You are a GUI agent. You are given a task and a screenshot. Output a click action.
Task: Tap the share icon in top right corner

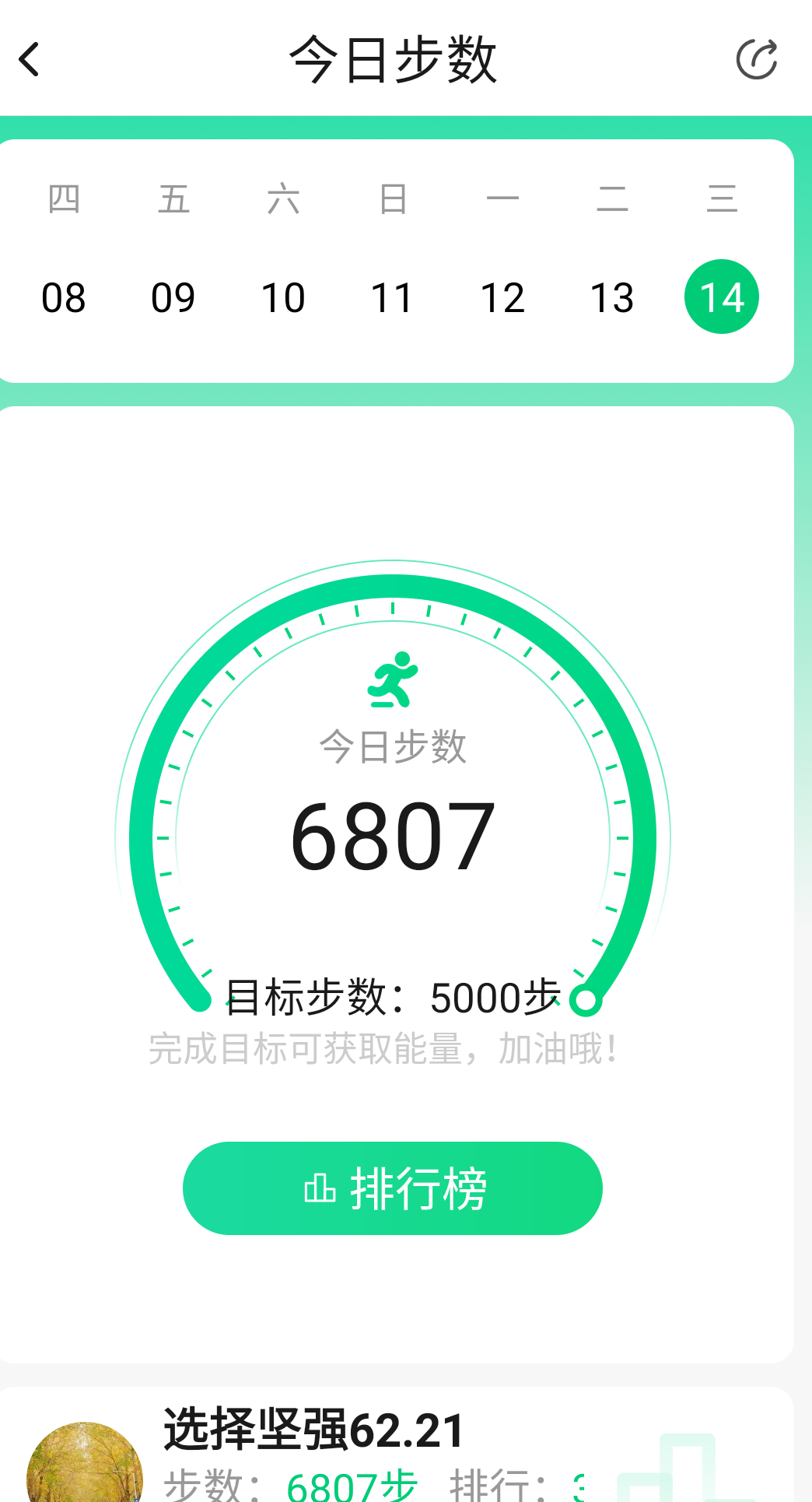(757, 58)
